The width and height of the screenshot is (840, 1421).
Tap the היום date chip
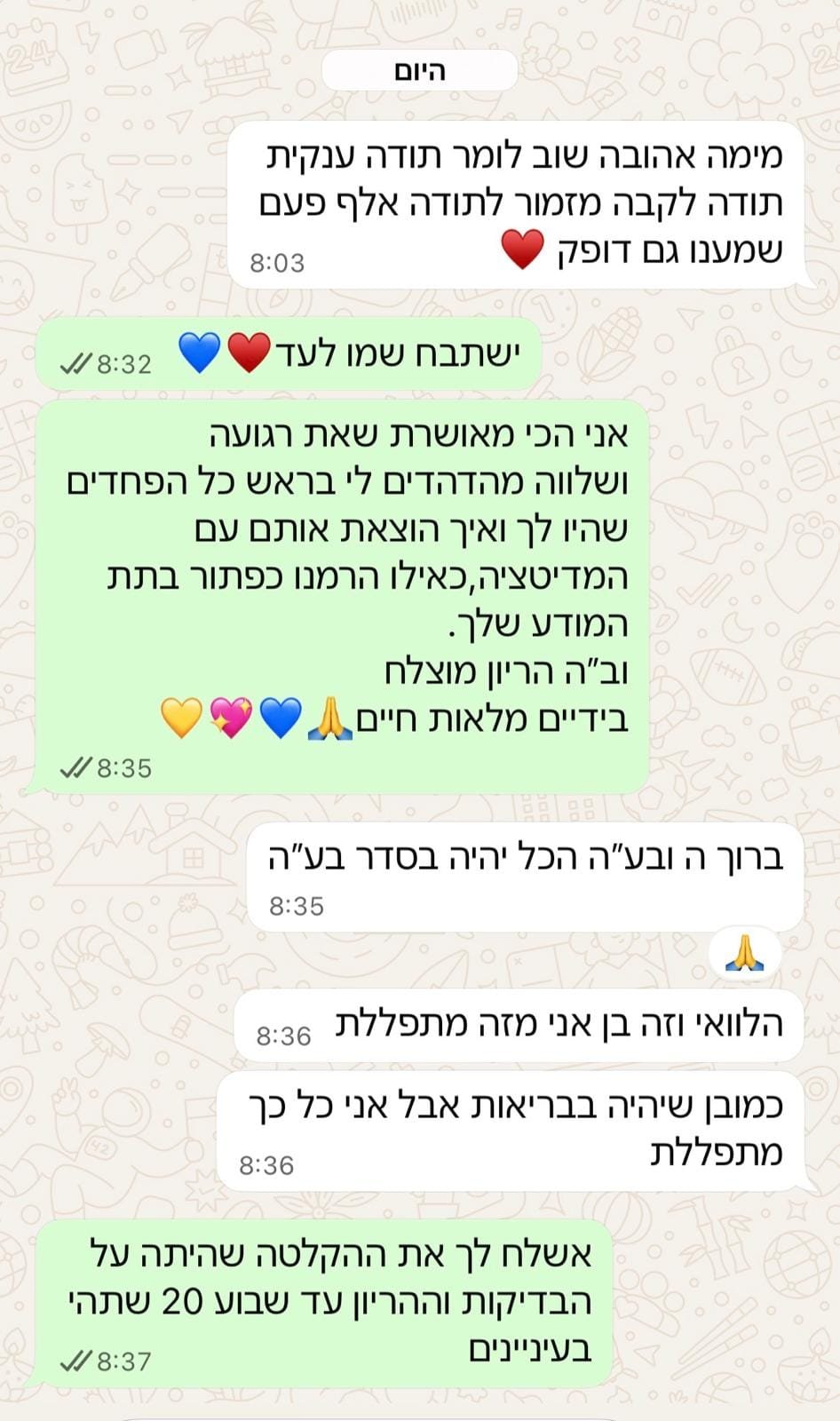[419, 71]
